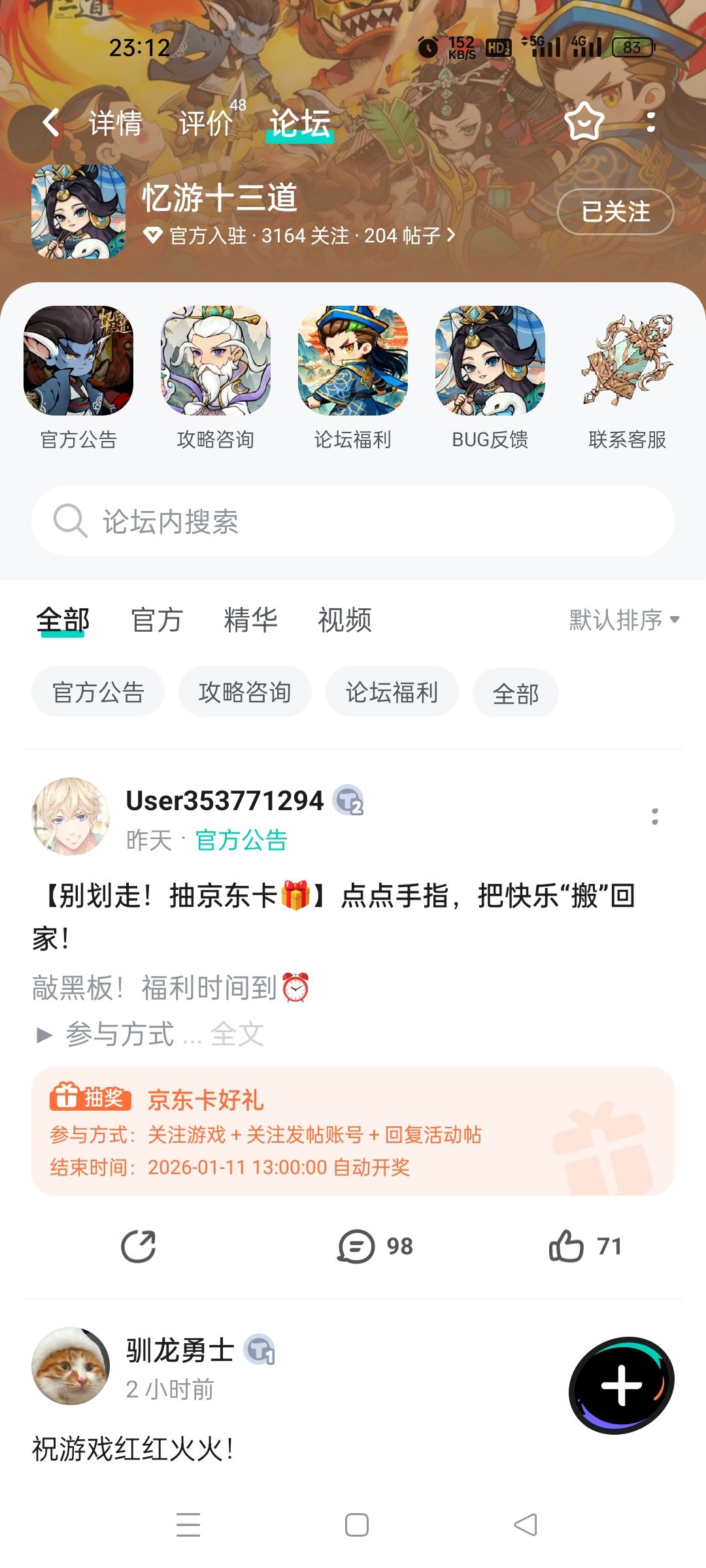706x1568 pixels.
Task: Tap the 论坛内搜索 search box
Action: point(353,521)
